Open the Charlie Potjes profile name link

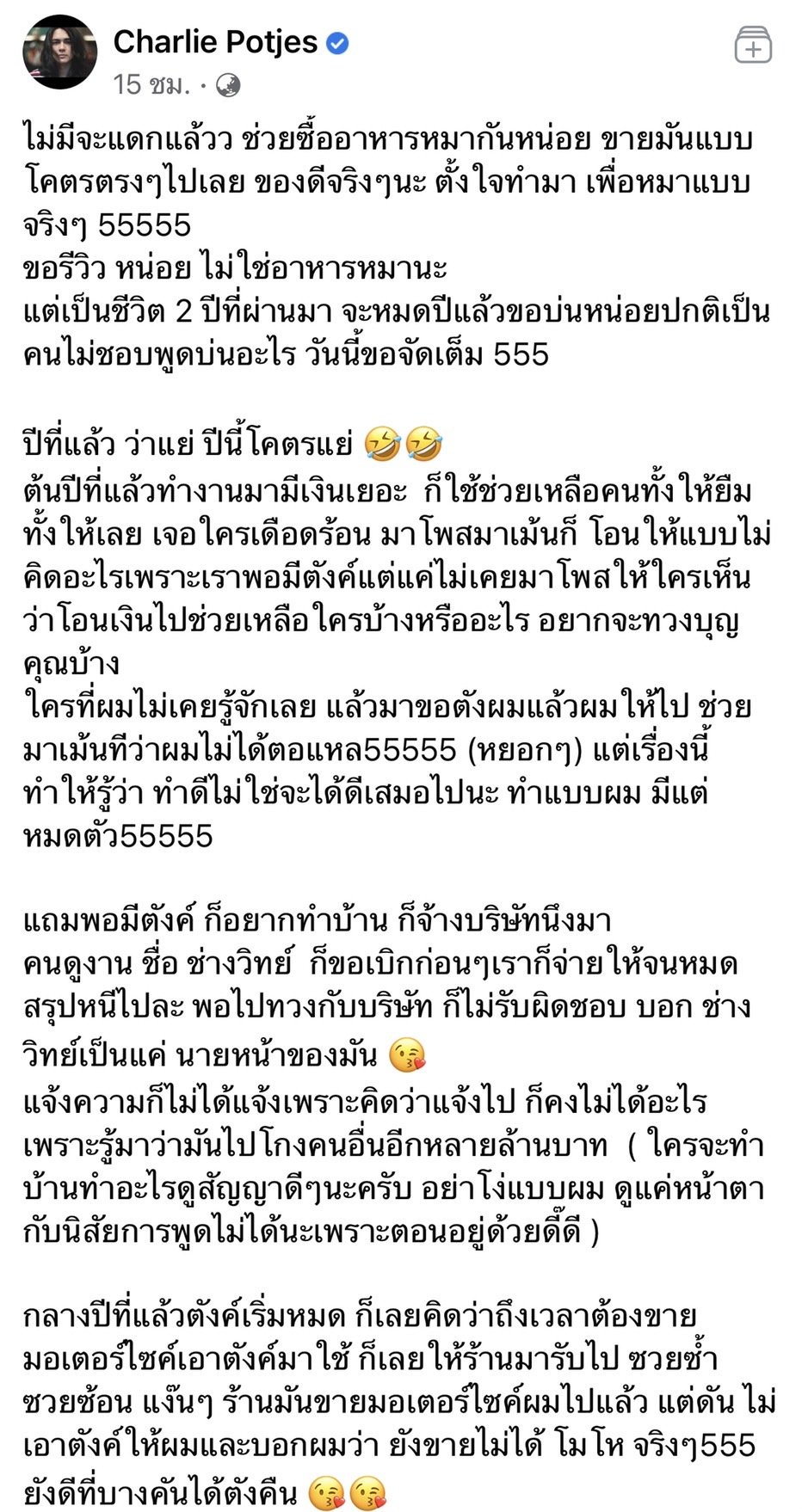215,41
